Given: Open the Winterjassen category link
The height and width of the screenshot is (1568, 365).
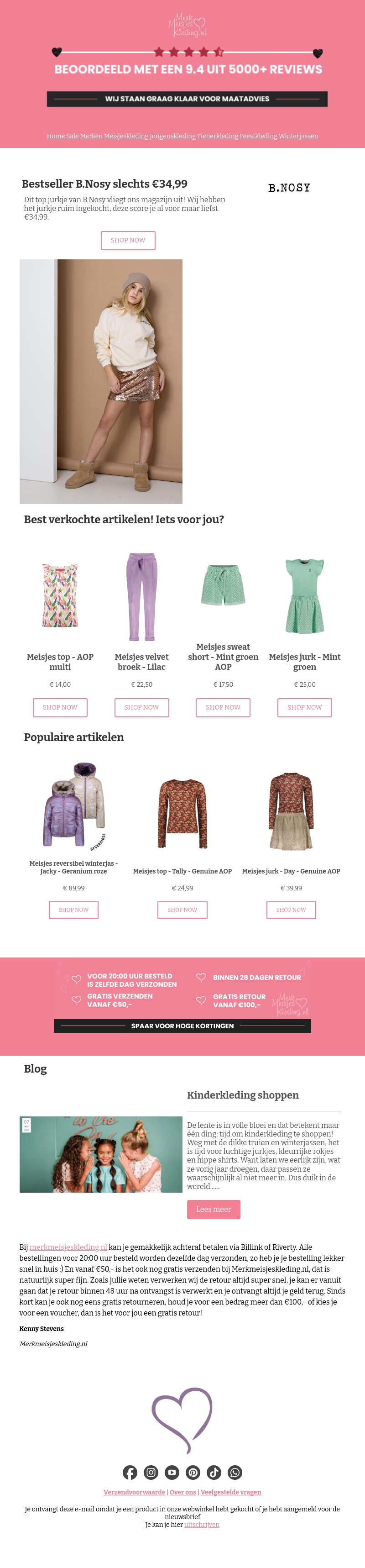Looking at the screenshot, I should pyautogui.click(x=298, y=136).
